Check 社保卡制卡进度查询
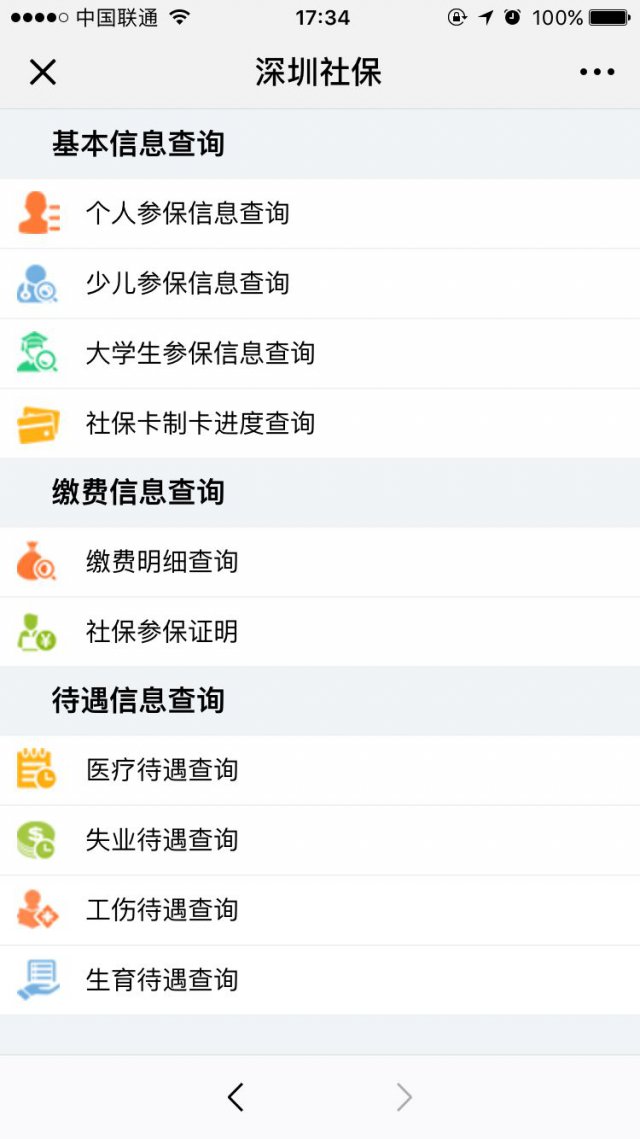Screen dimensions: 640x1139 coord(200,424)
